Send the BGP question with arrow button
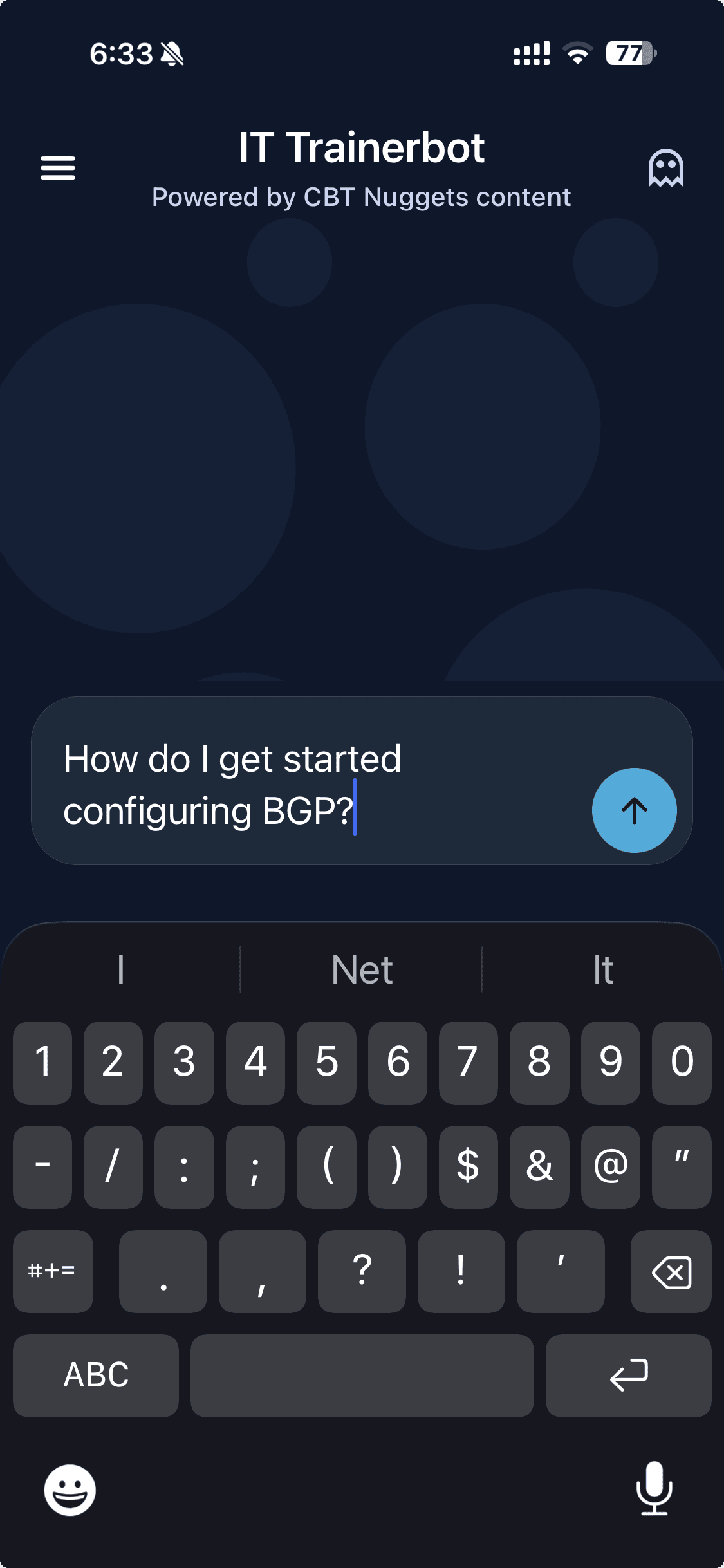Image resolution: width=724 pixels, height=1568 pixels. tap(634, 810)
